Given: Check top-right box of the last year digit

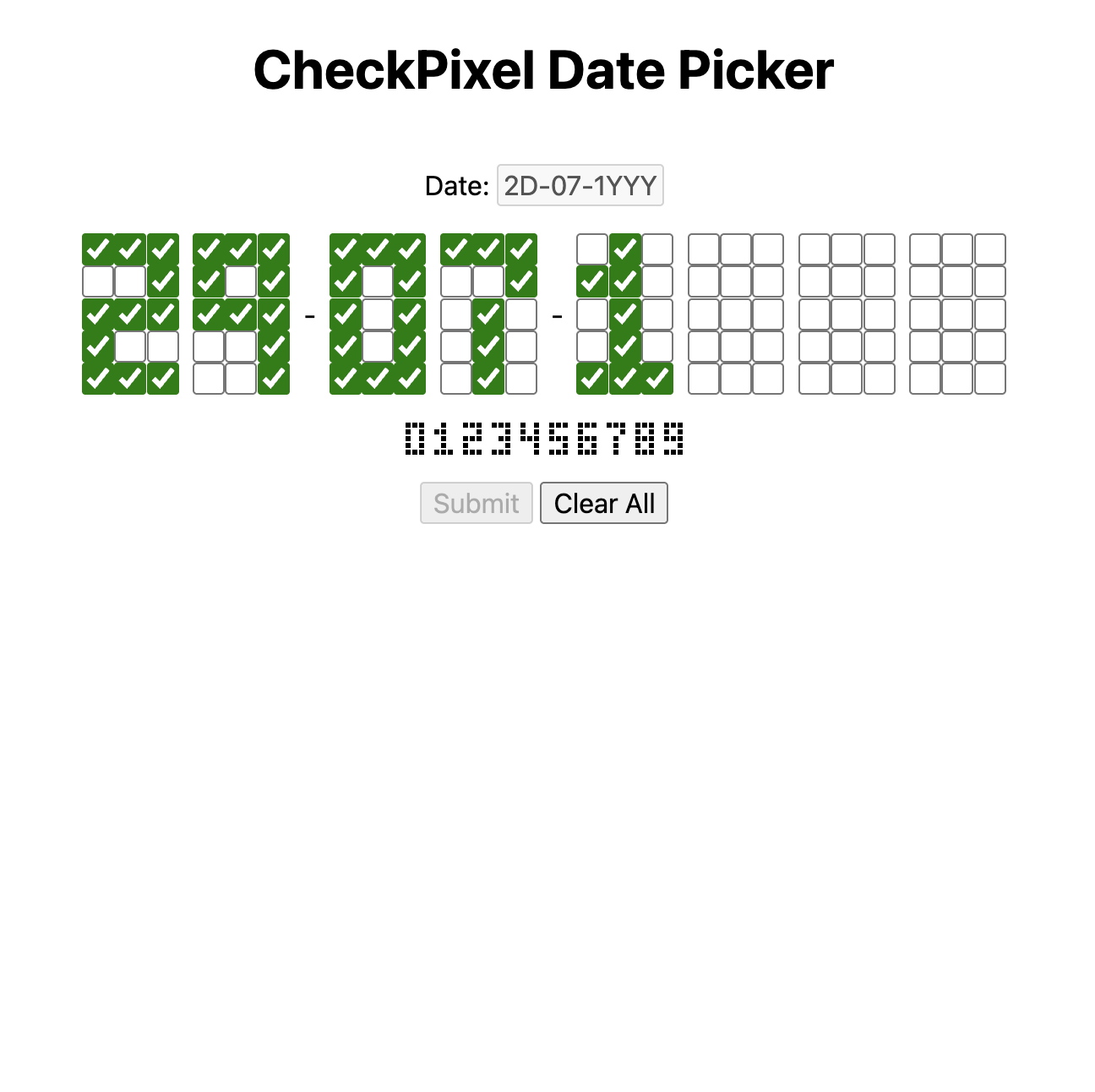Looking at the screenshot, I should [990, 249].
